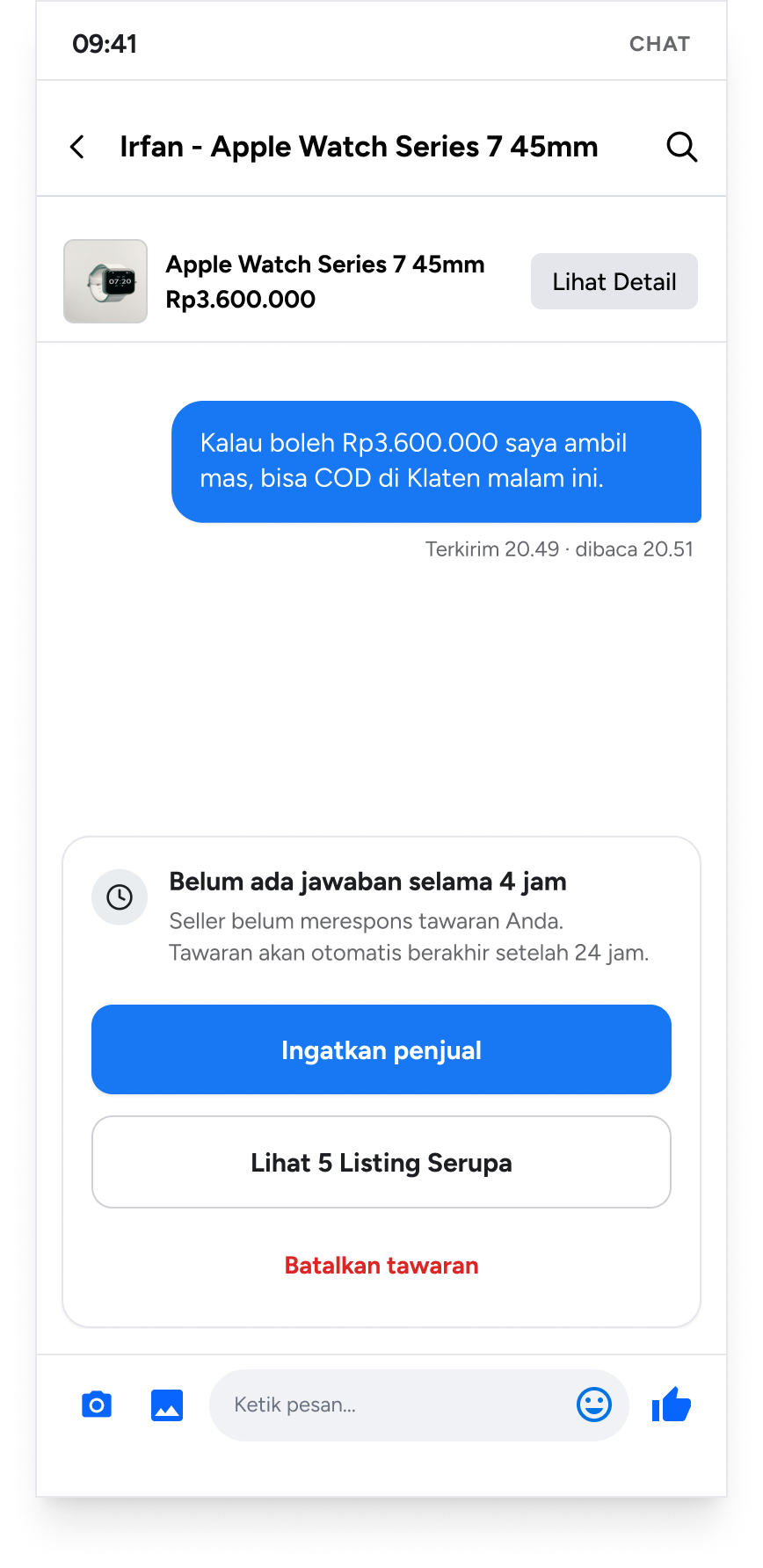This screenshot has width=763, height=1568.
Task: Open the camera to send a photo
Action: (97, 1405)
